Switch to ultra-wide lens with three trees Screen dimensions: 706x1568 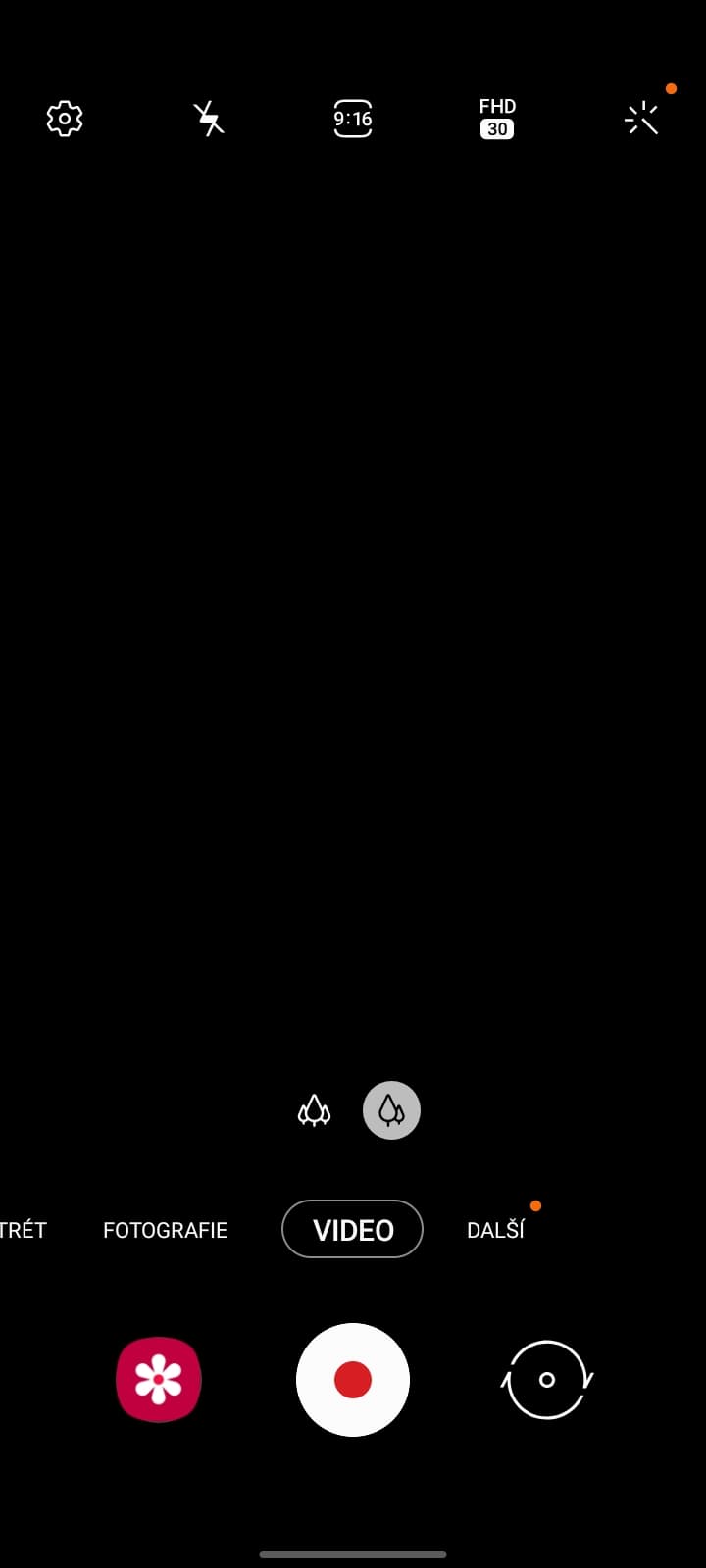coord(314,1110)
